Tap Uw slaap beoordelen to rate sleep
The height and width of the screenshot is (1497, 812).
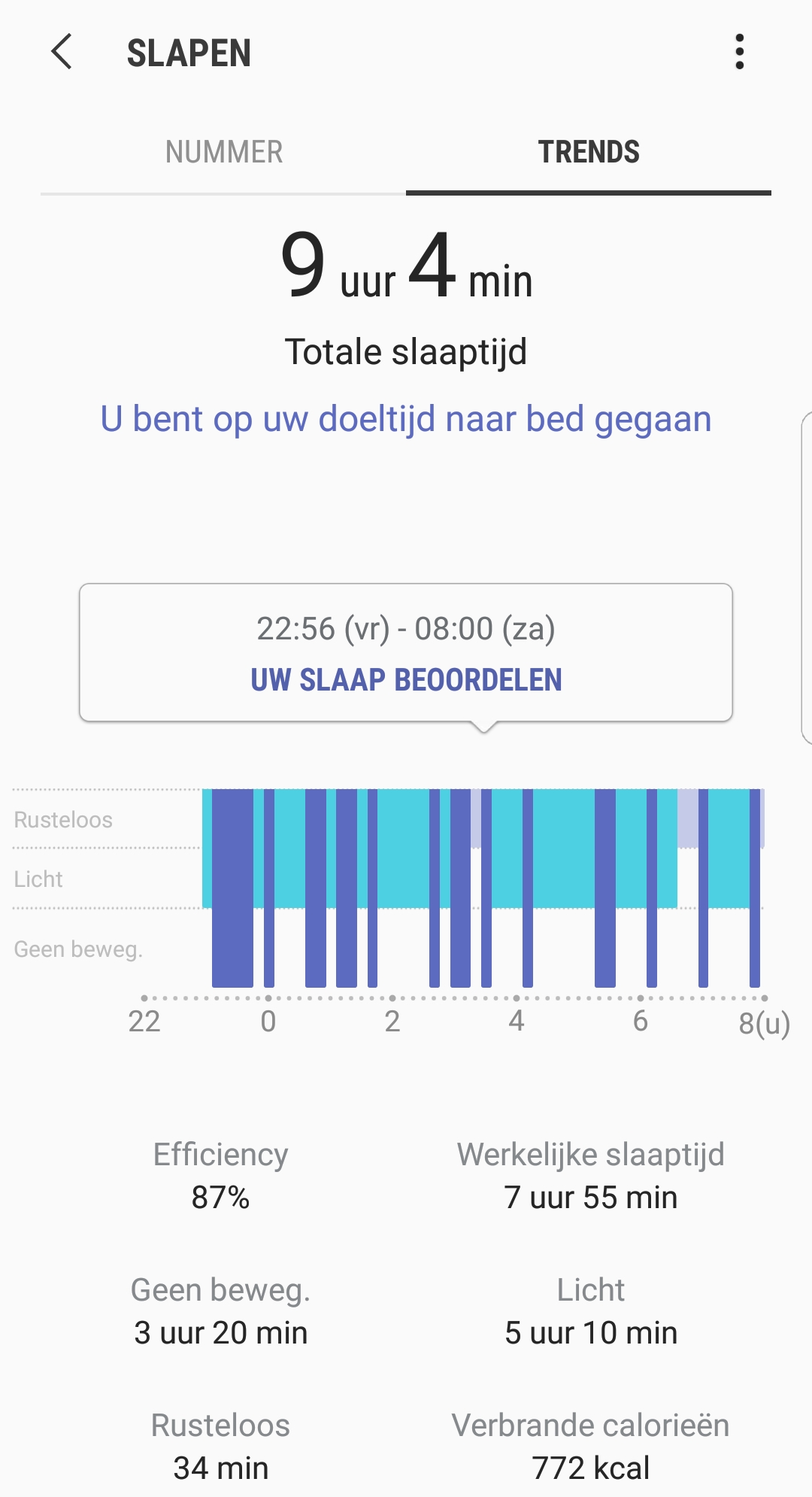[406, 679]
